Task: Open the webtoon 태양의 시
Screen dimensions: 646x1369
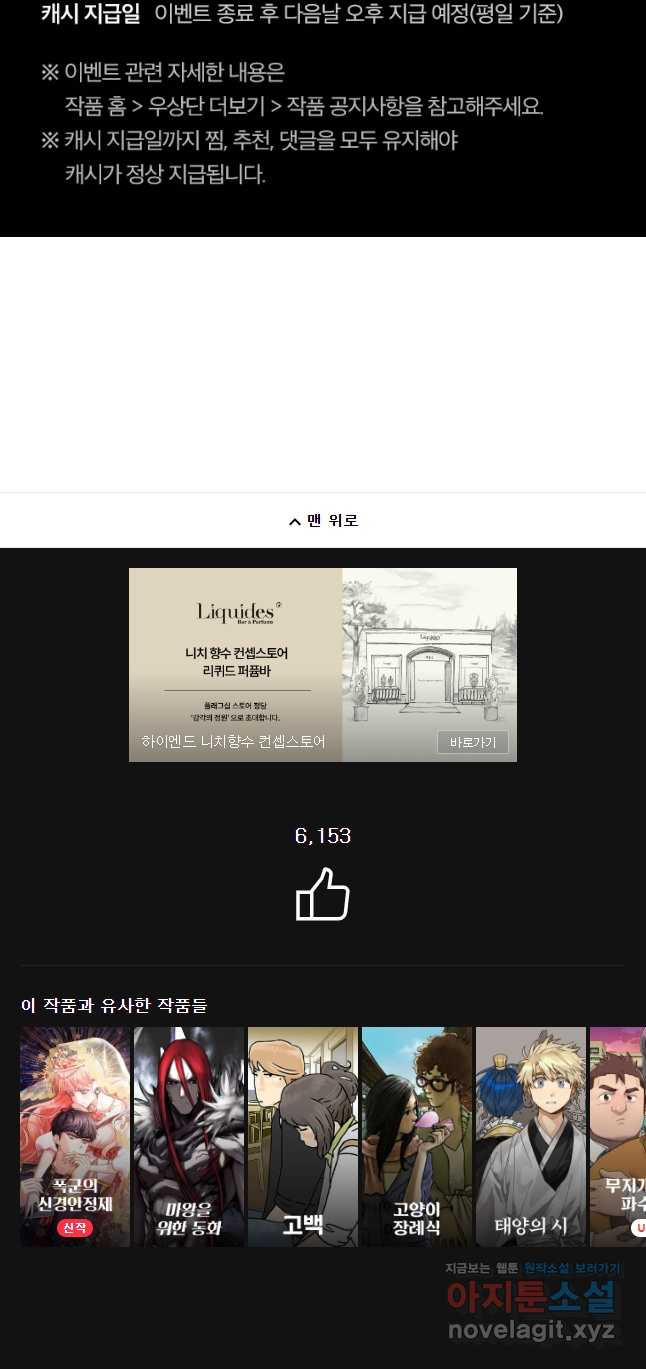Action: tap(530, 1136)
